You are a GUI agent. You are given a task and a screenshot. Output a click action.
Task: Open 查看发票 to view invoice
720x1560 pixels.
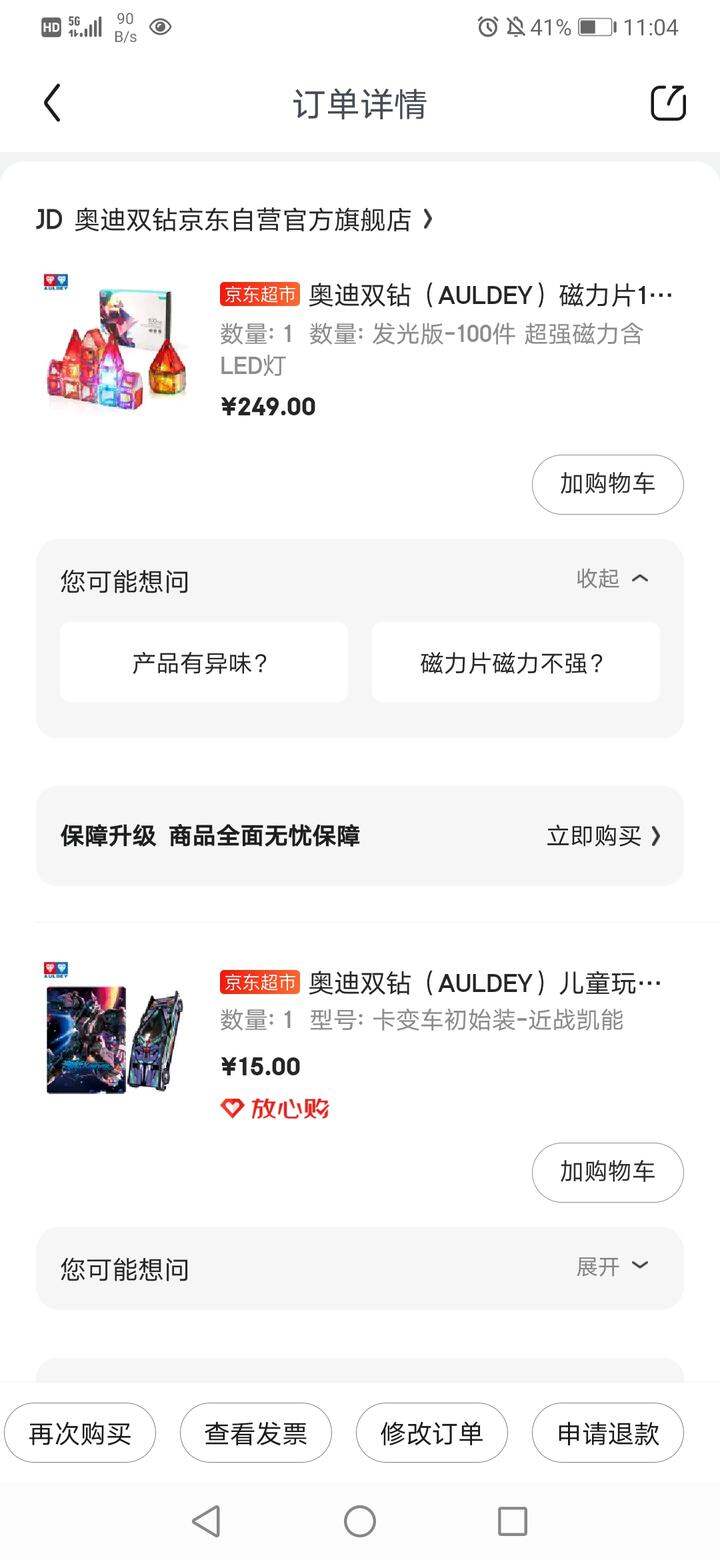(x=256, y=1433)
